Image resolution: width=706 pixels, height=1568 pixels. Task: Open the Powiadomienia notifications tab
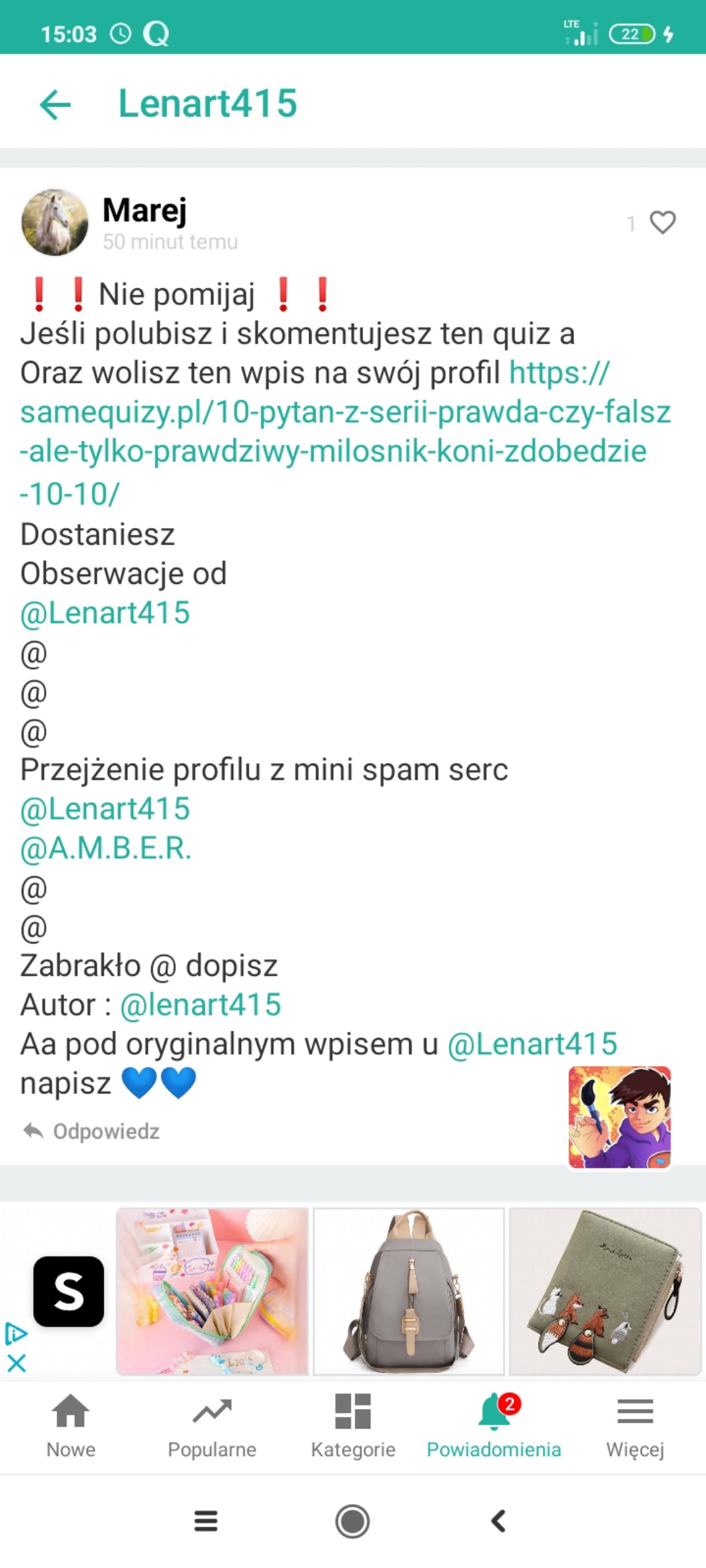[494, 1426]
